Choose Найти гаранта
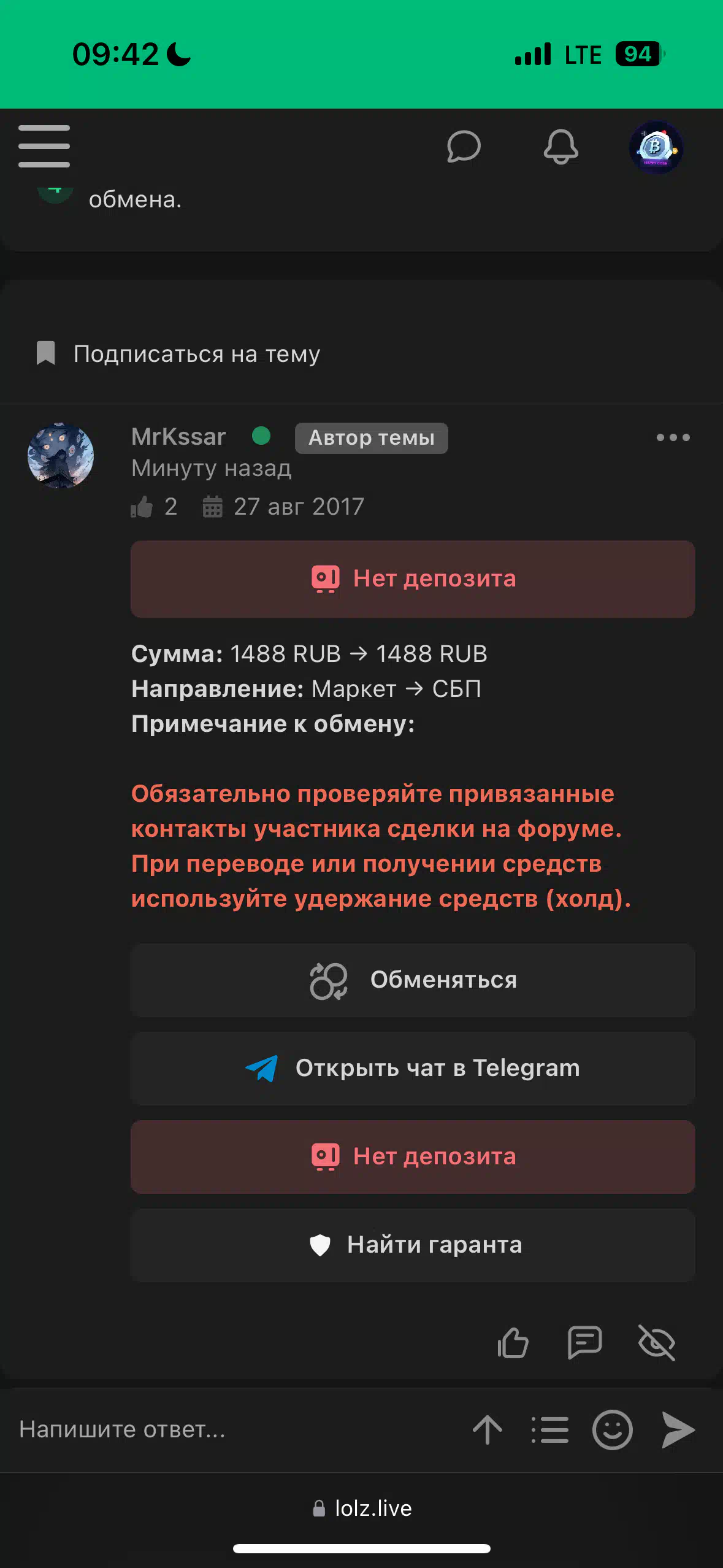The height and width of the screenshot is (1568, 723). point(413,1245)
